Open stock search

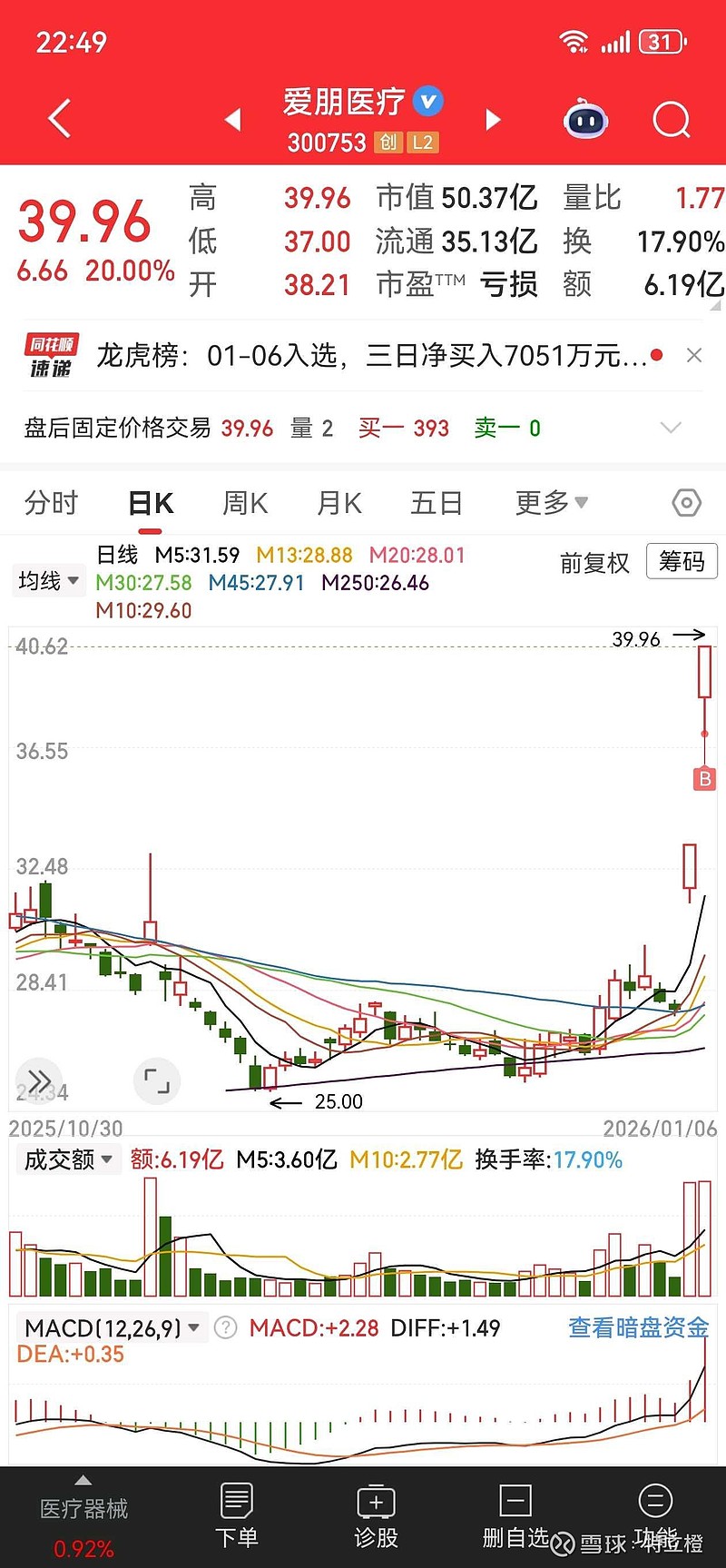click(x=672, y=120)
